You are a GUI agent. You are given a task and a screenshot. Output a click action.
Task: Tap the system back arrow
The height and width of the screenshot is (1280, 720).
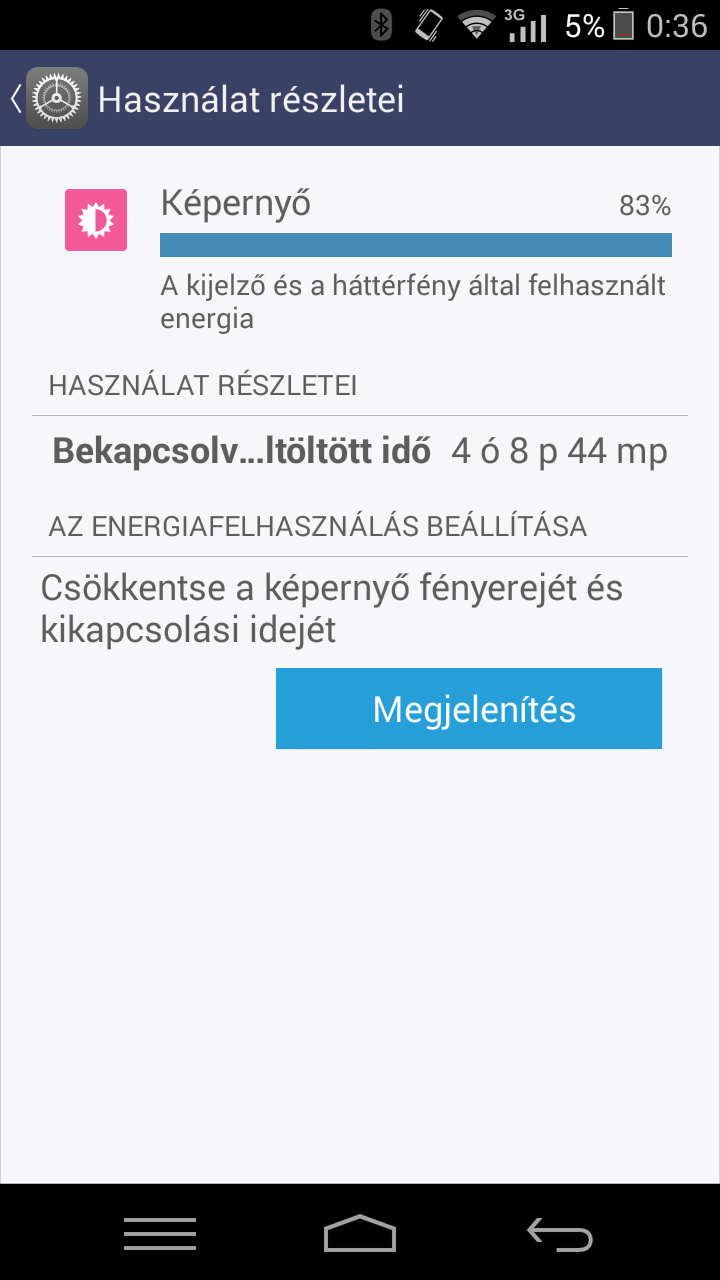tap(560, 1234)
